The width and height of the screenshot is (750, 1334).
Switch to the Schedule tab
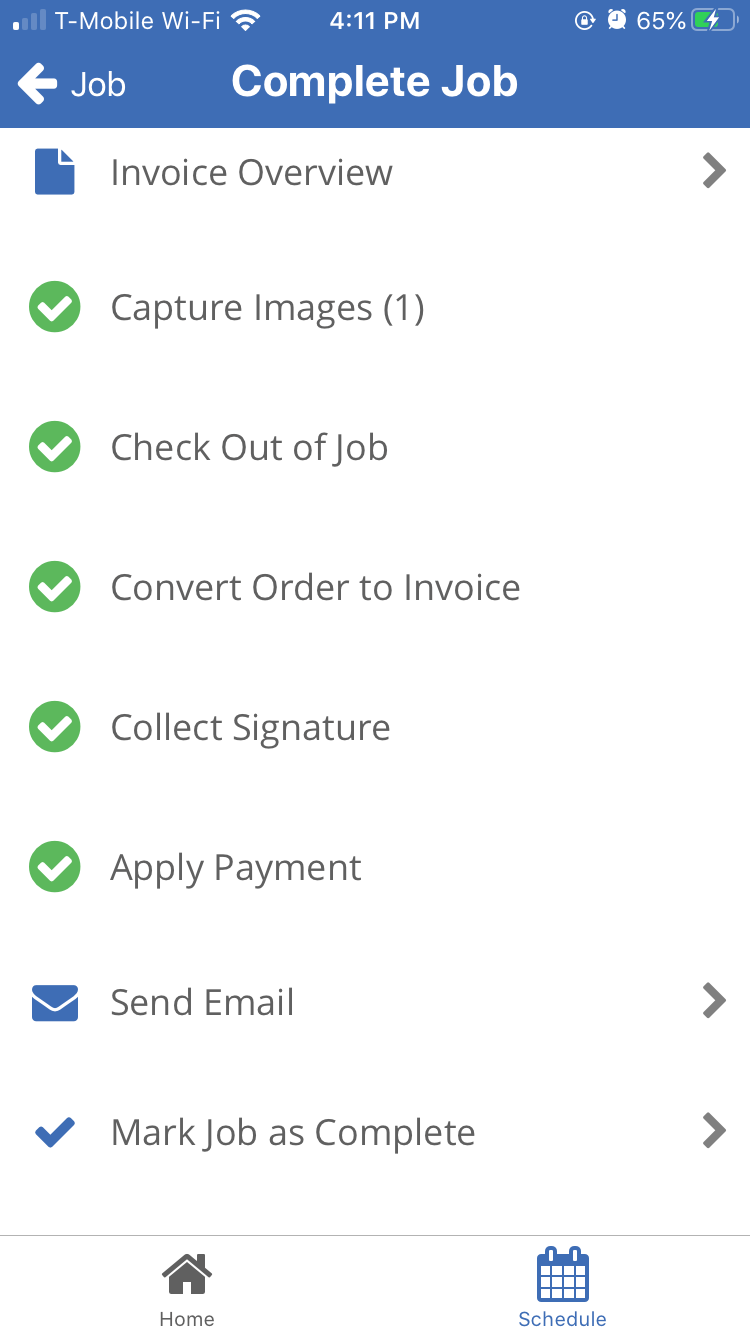(x=562, y=1290)
